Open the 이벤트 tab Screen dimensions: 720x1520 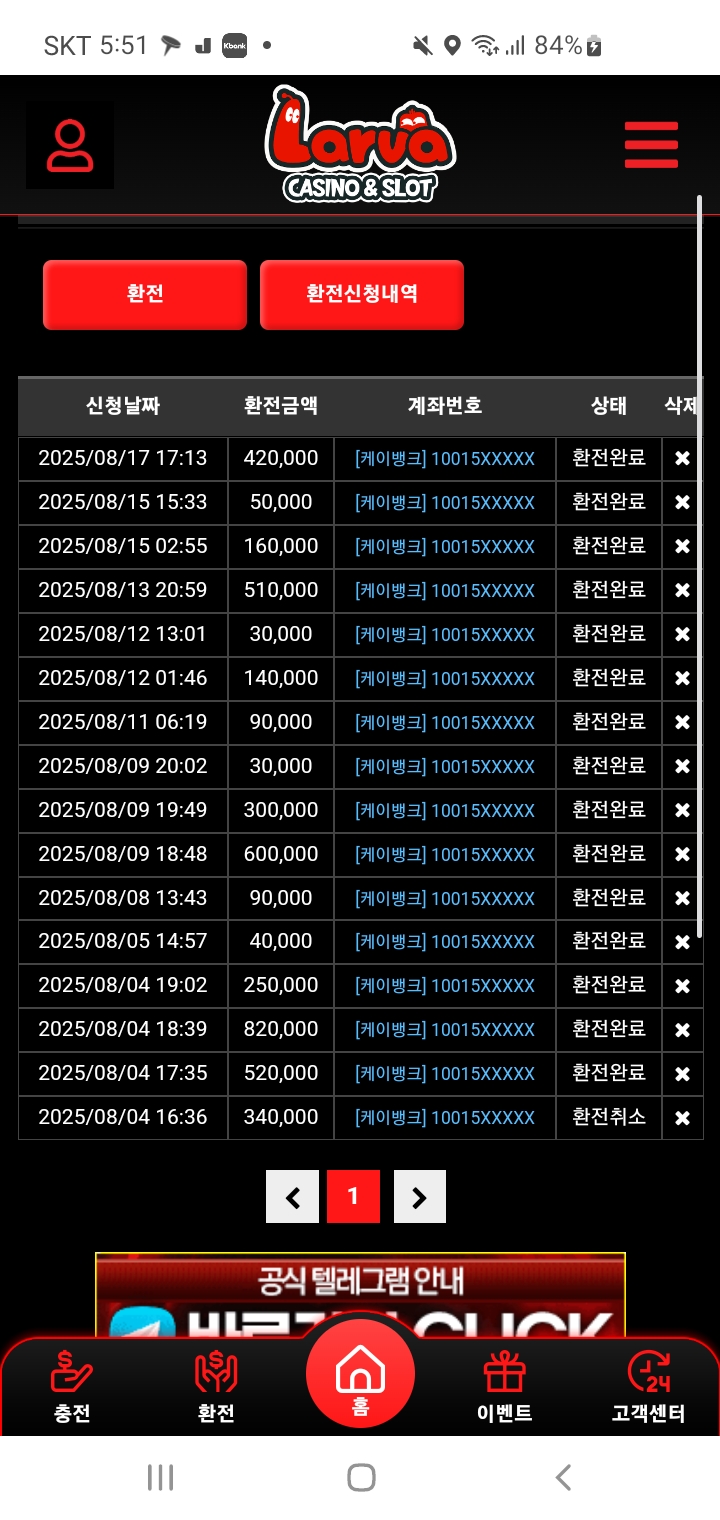point(505,1386)
